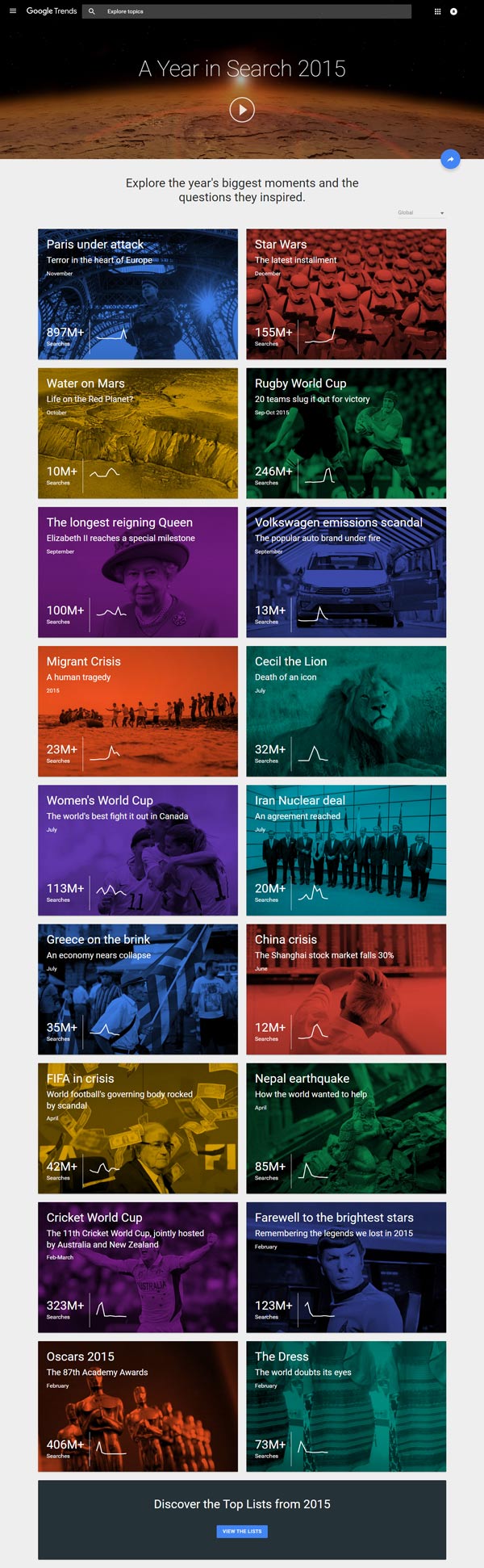View the FIFA in crisis story
Screen dimensions: 484x1568
(x=138, y=1128)
